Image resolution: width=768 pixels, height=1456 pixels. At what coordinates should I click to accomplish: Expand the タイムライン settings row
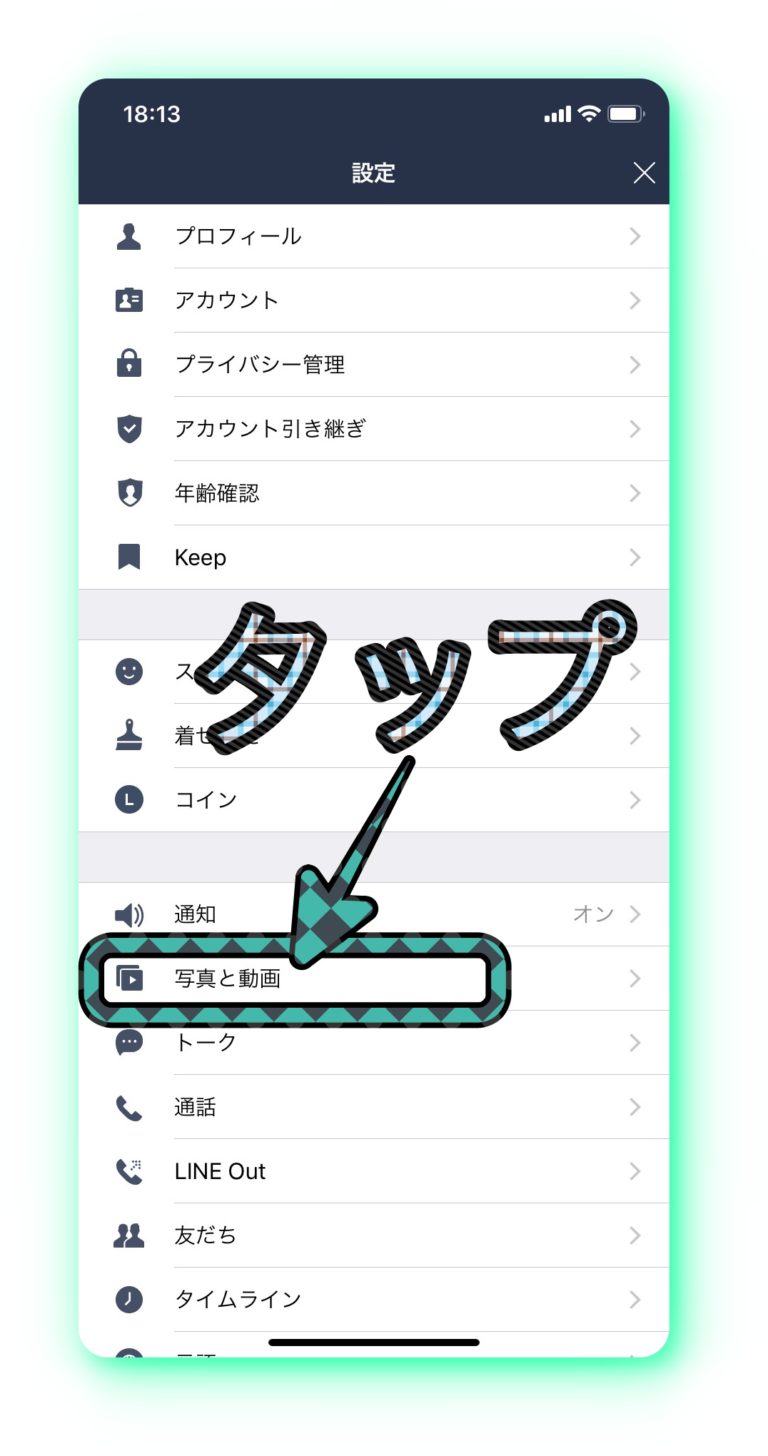tap(380, 1299)
